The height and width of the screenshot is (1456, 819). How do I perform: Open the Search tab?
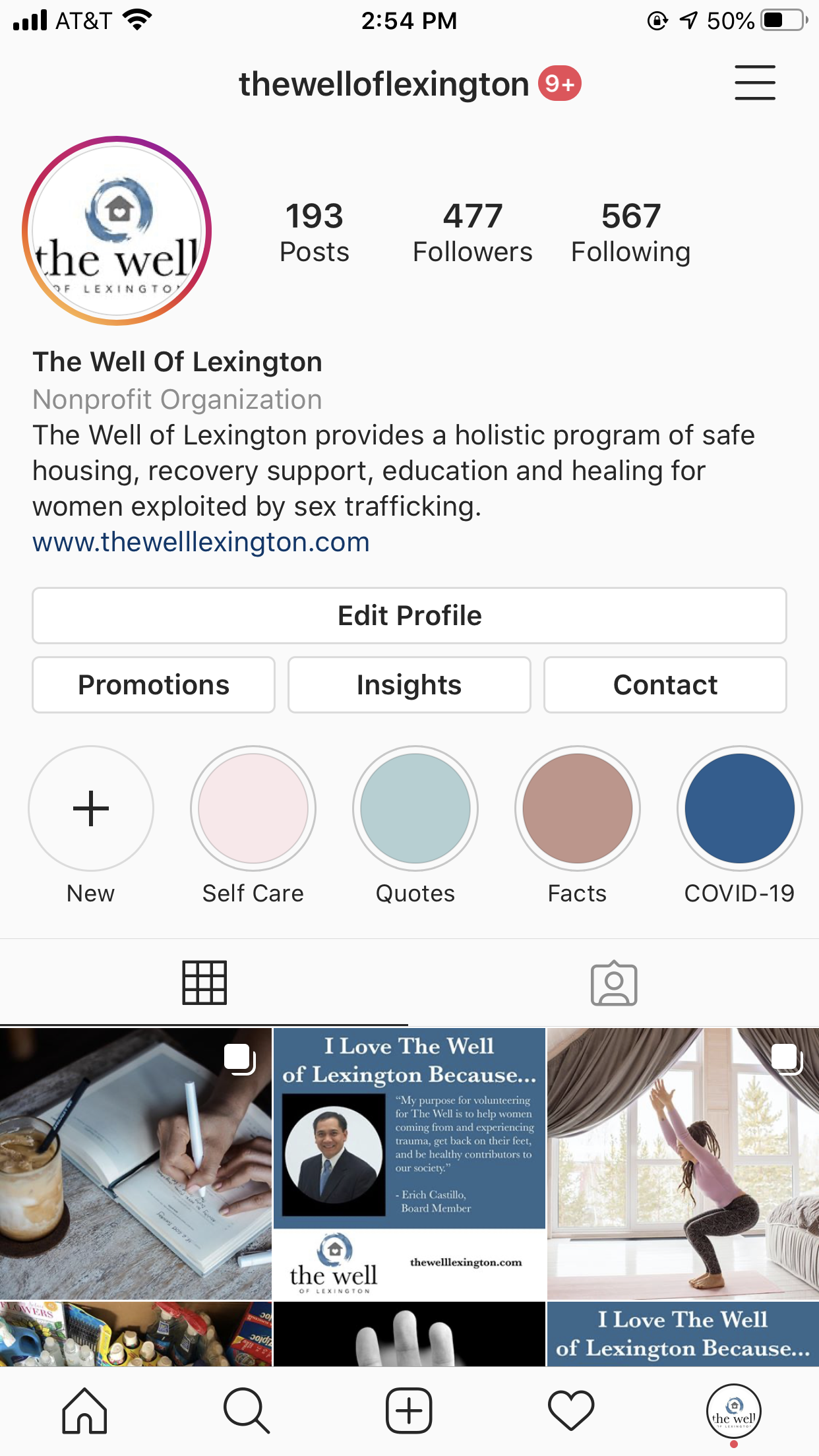point(246,1411)
